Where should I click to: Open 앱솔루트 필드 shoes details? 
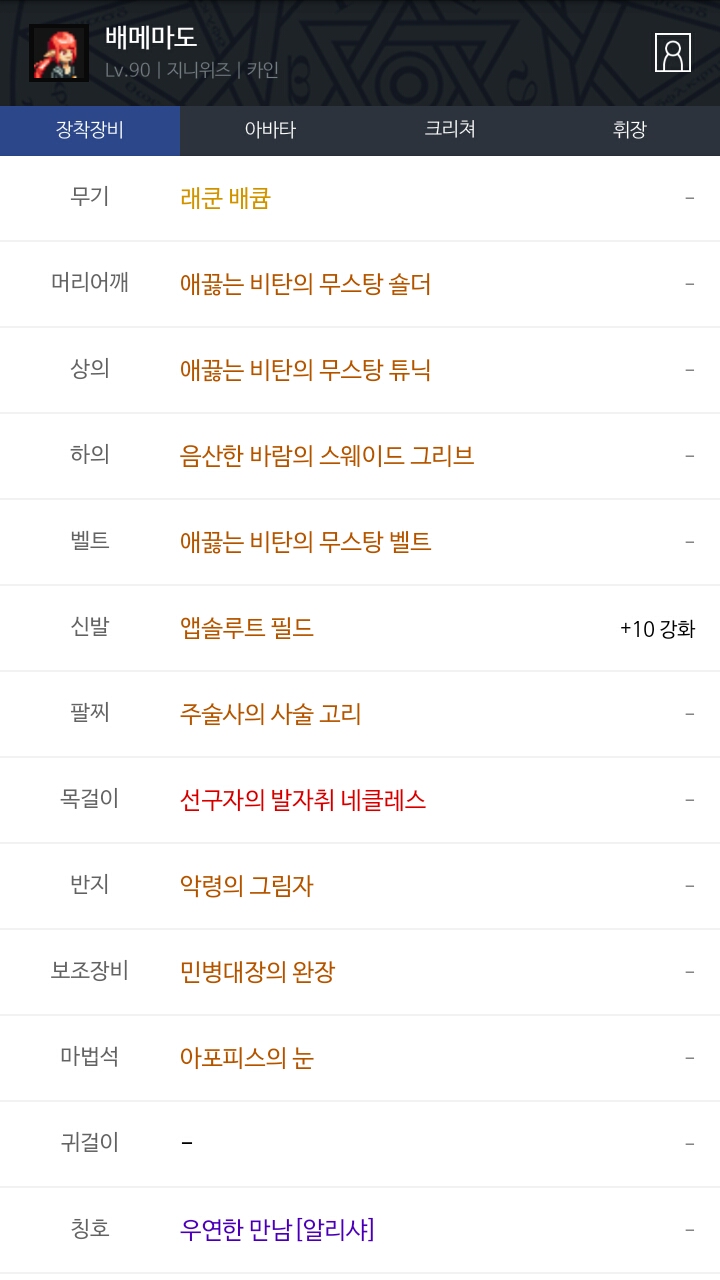click(x=247, y=628)
